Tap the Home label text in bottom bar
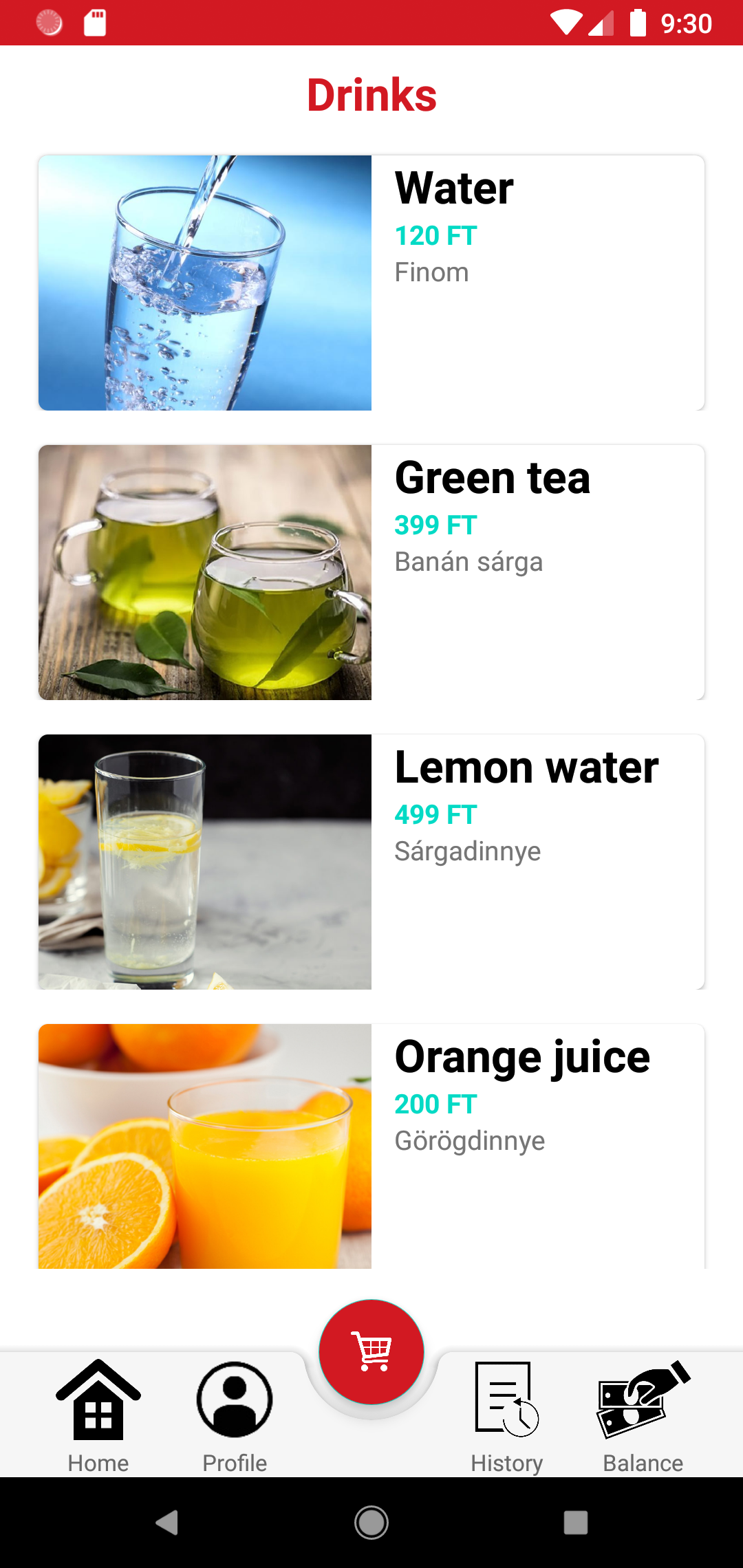 coord(98,1463)
